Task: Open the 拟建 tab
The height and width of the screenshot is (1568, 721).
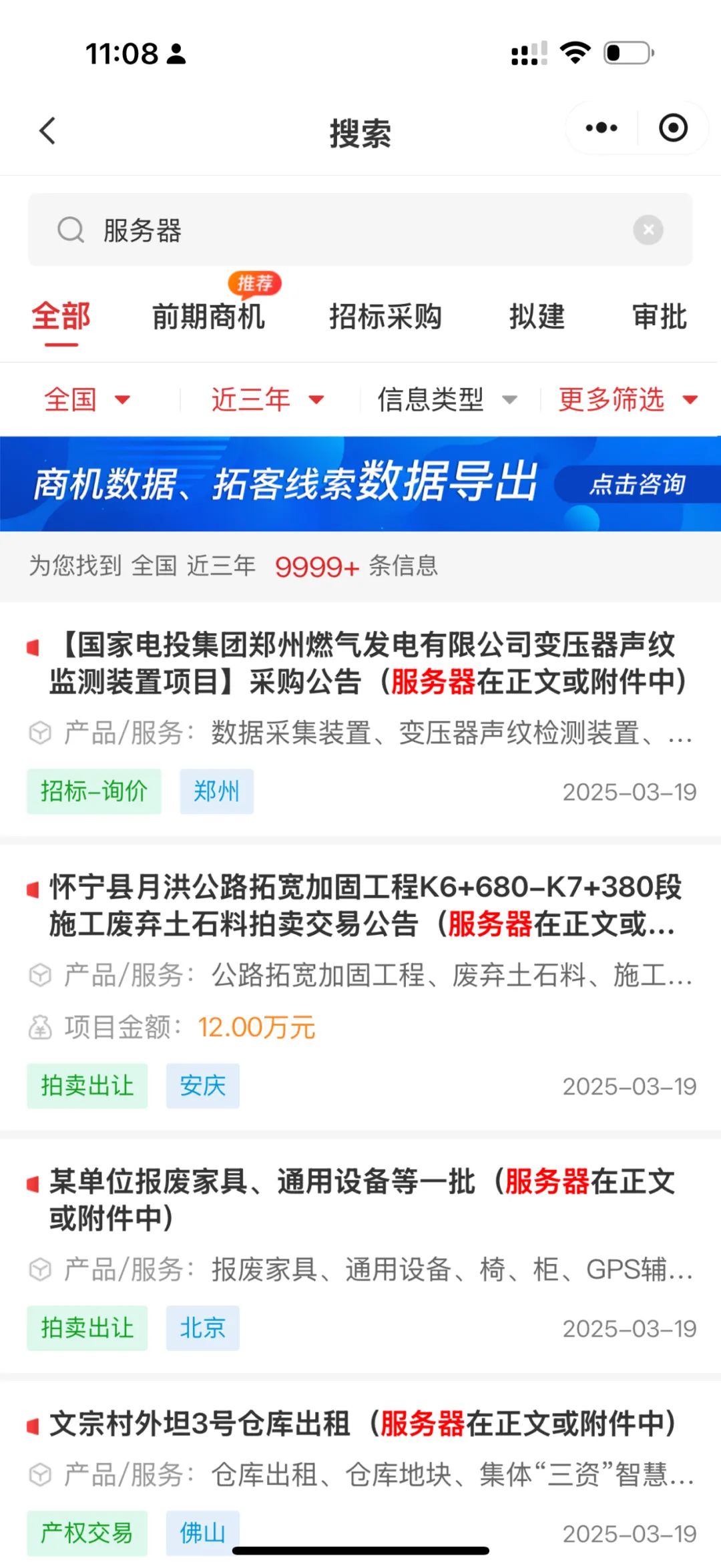Action: tap(537, 316)
